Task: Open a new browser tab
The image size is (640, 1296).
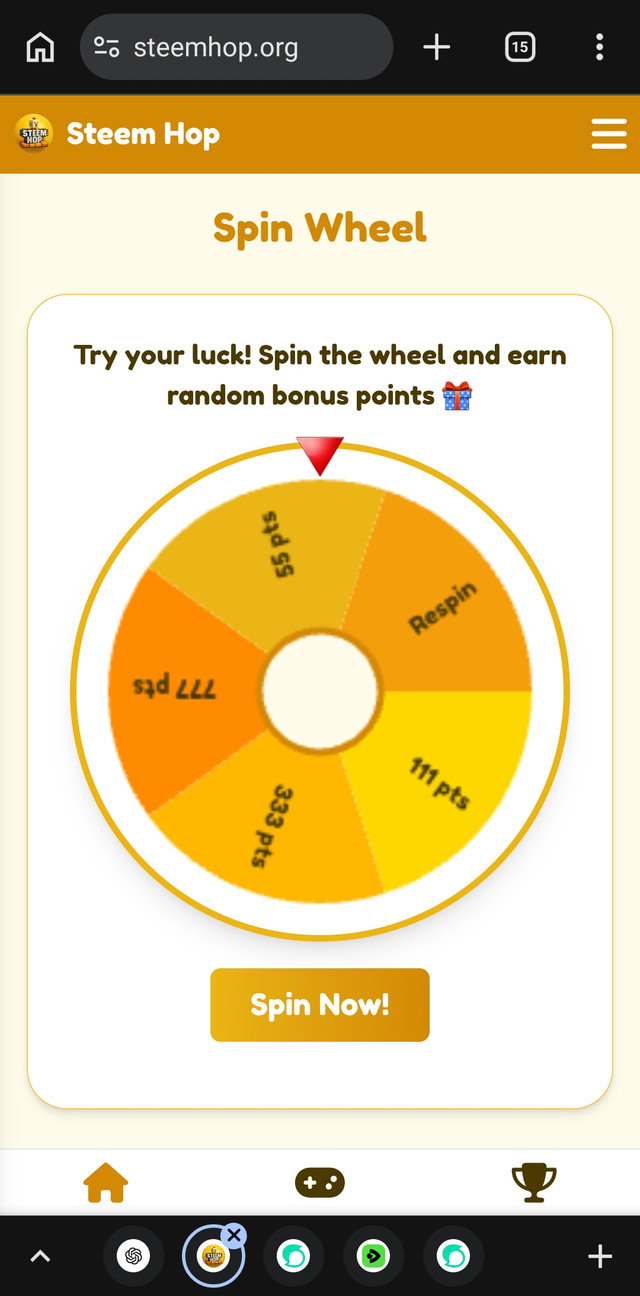Action: pos(437,47)
